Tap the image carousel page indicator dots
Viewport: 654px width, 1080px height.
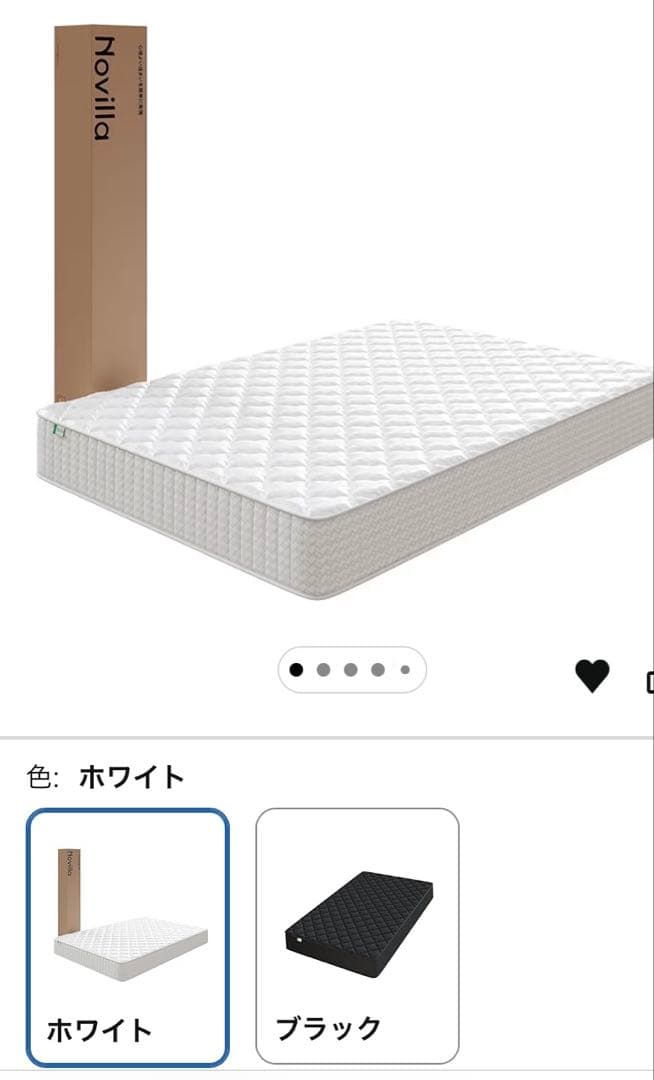[x=351, y=670]
